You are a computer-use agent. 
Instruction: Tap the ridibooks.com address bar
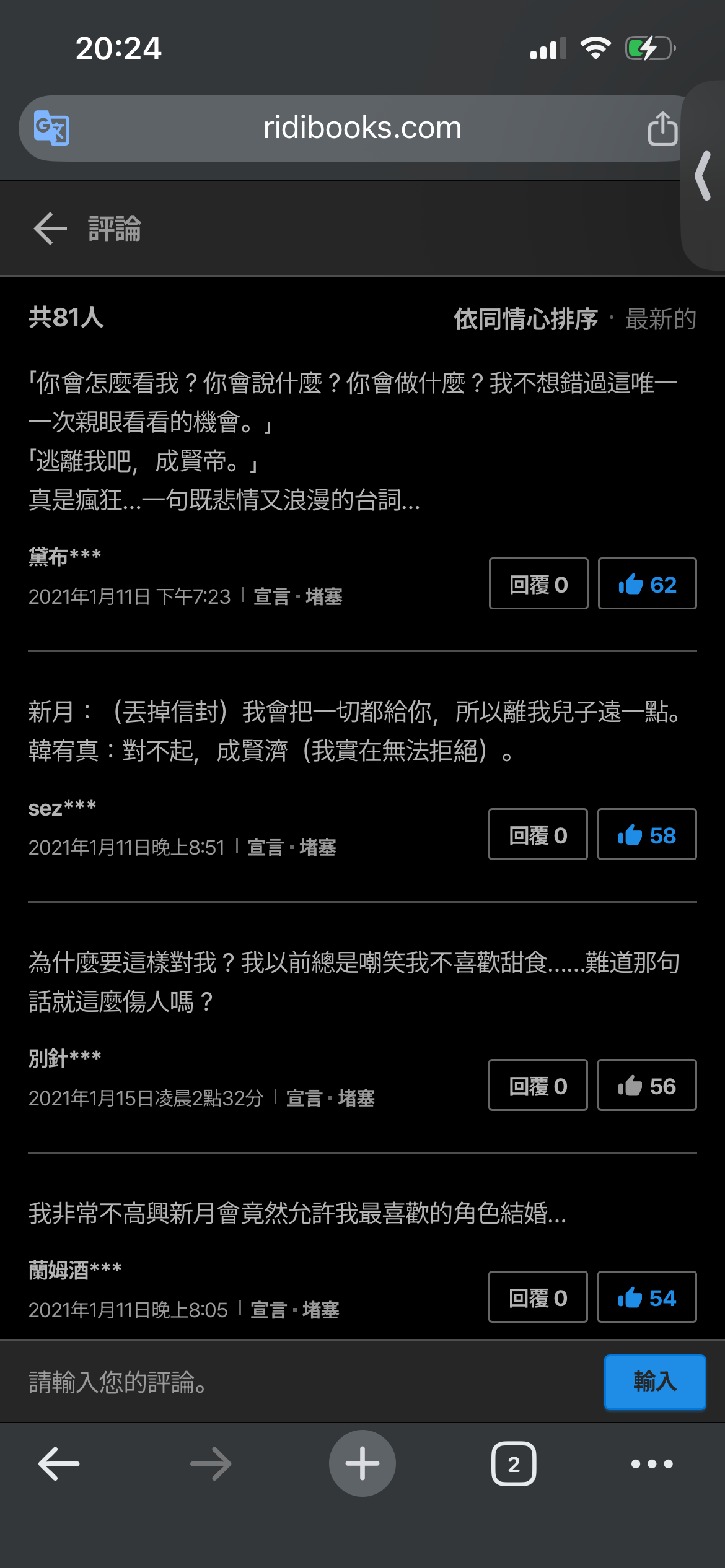[x=362, y=128]
